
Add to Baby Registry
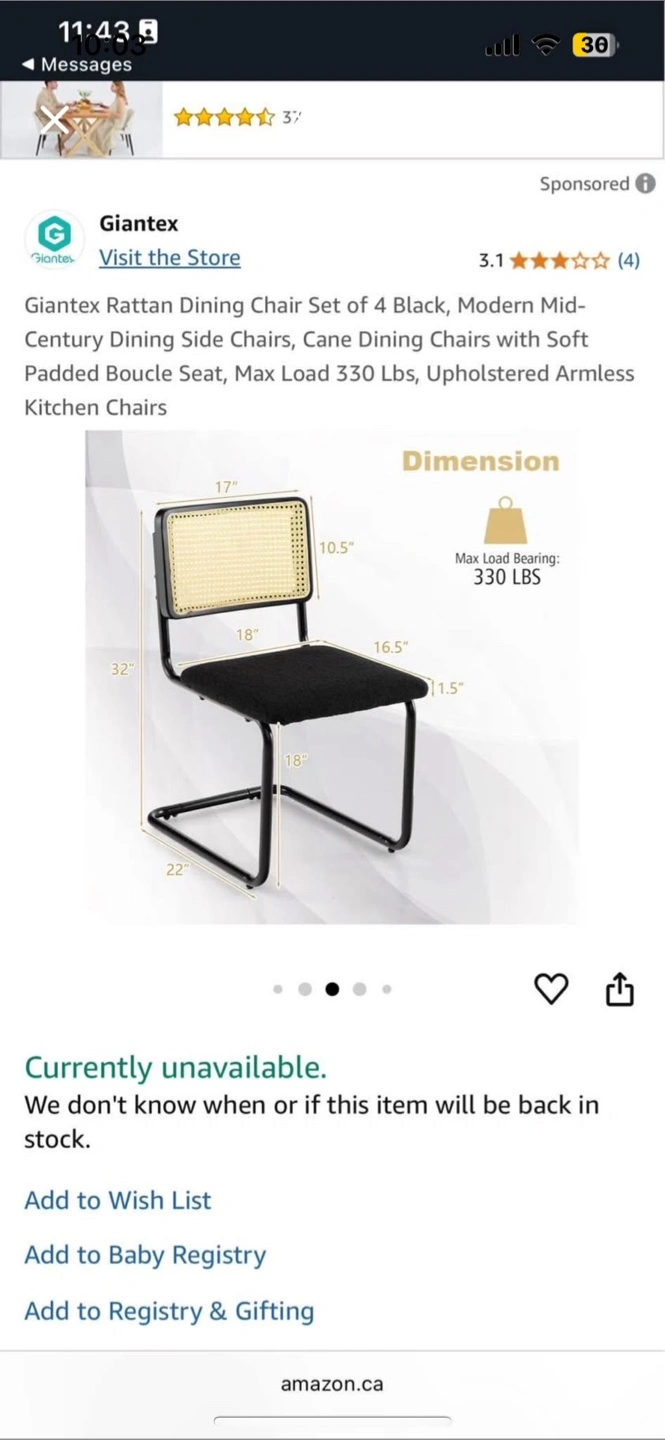(x=145, y=1255)
